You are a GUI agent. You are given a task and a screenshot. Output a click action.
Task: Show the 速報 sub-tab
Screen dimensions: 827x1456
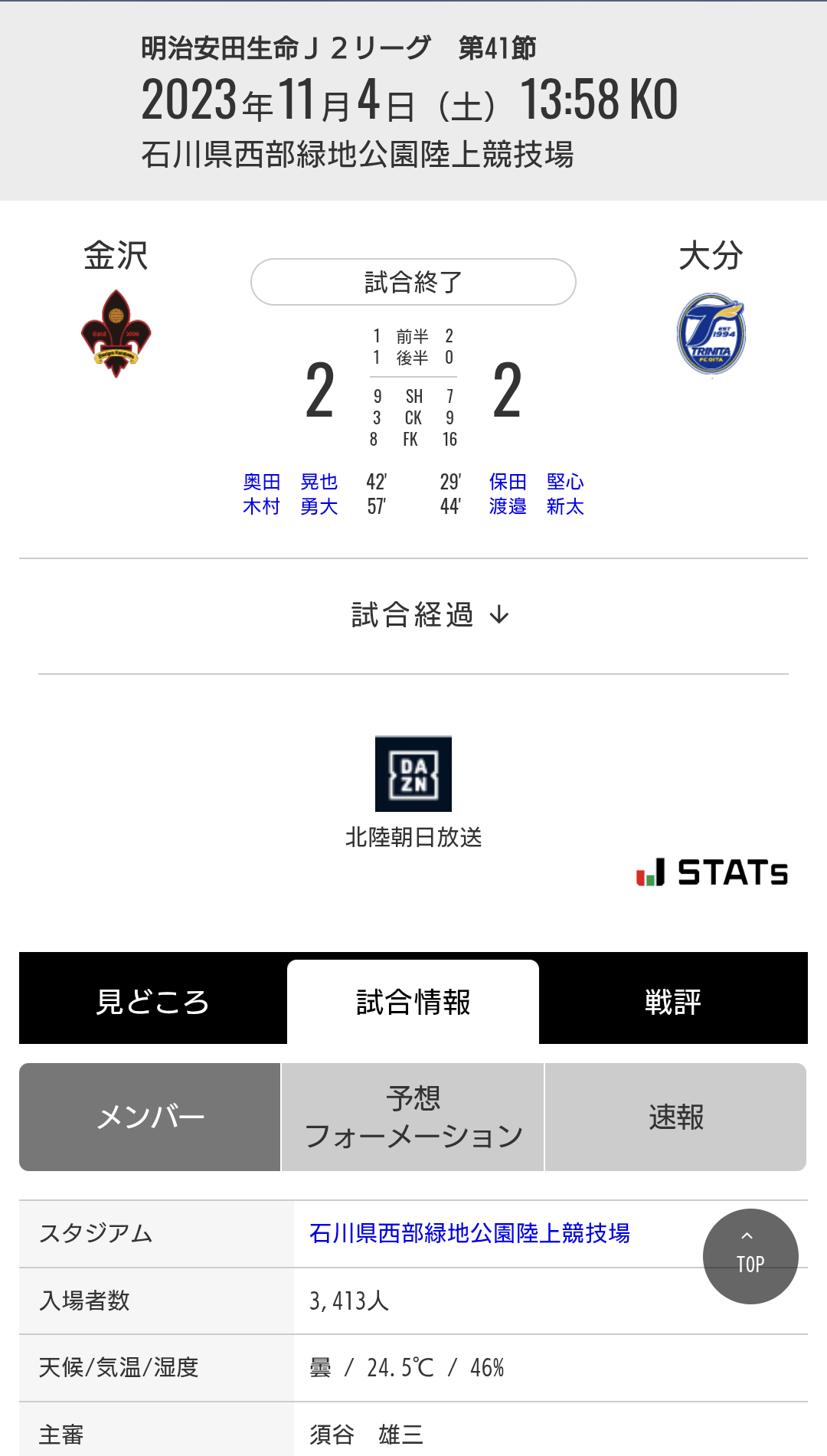[675, 1117]
